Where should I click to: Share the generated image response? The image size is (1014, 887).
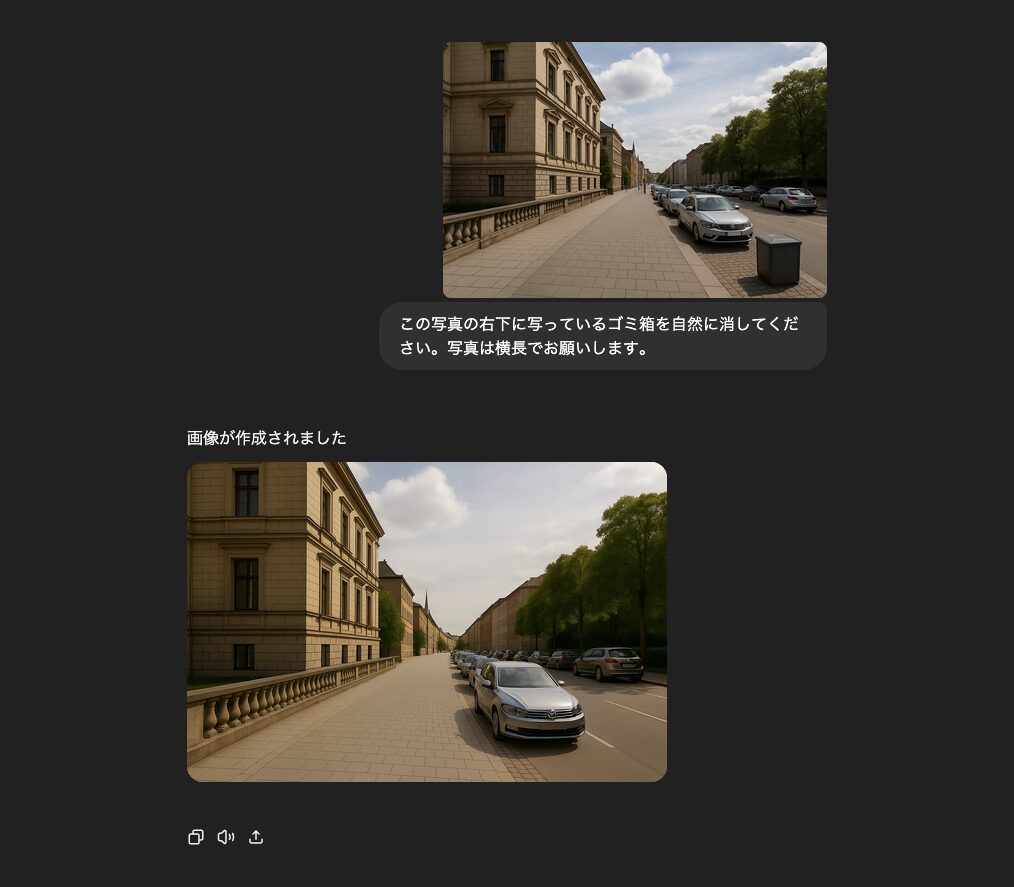(256, 837)
